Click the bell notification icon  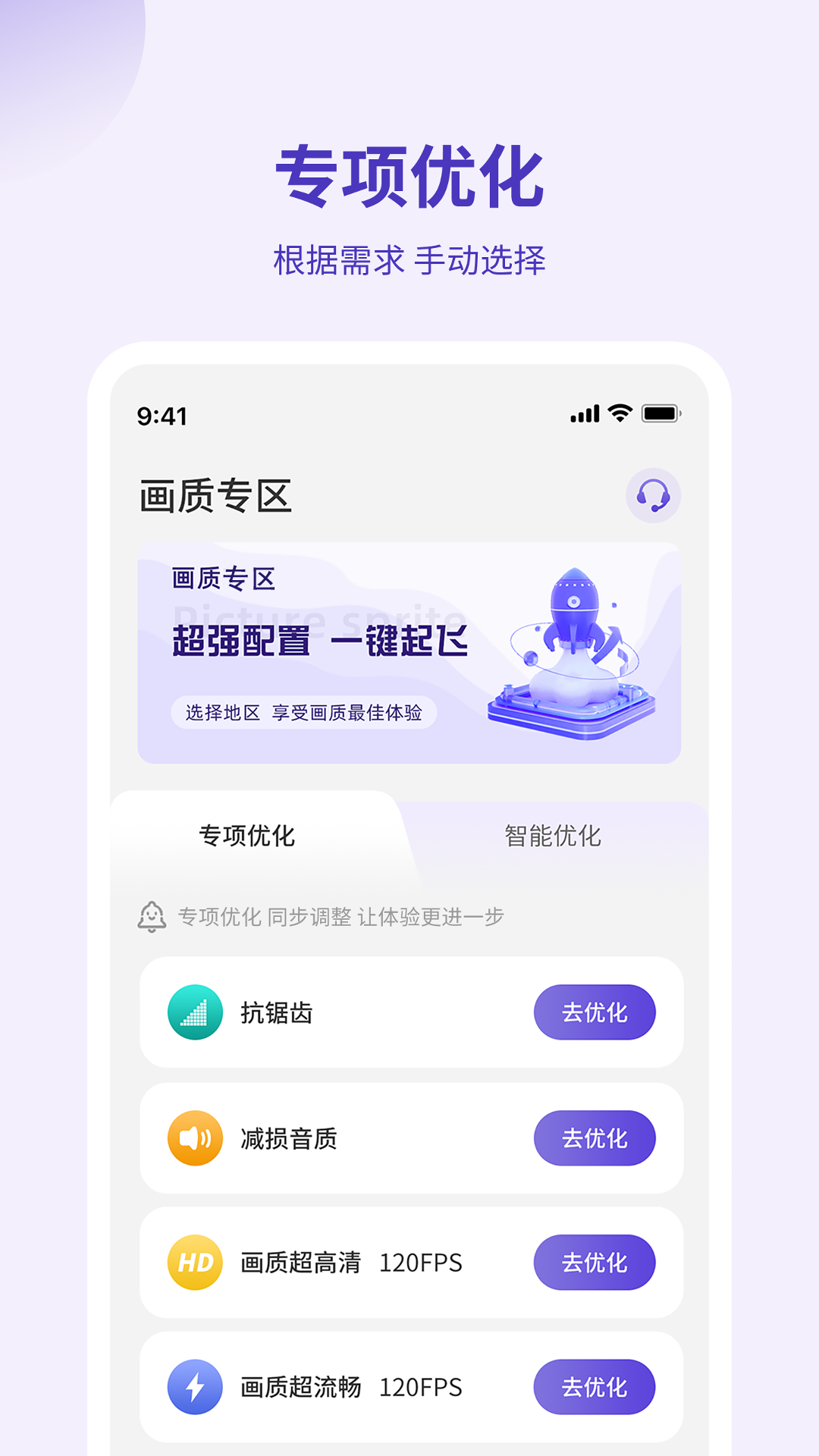click(x=152, y=917)
